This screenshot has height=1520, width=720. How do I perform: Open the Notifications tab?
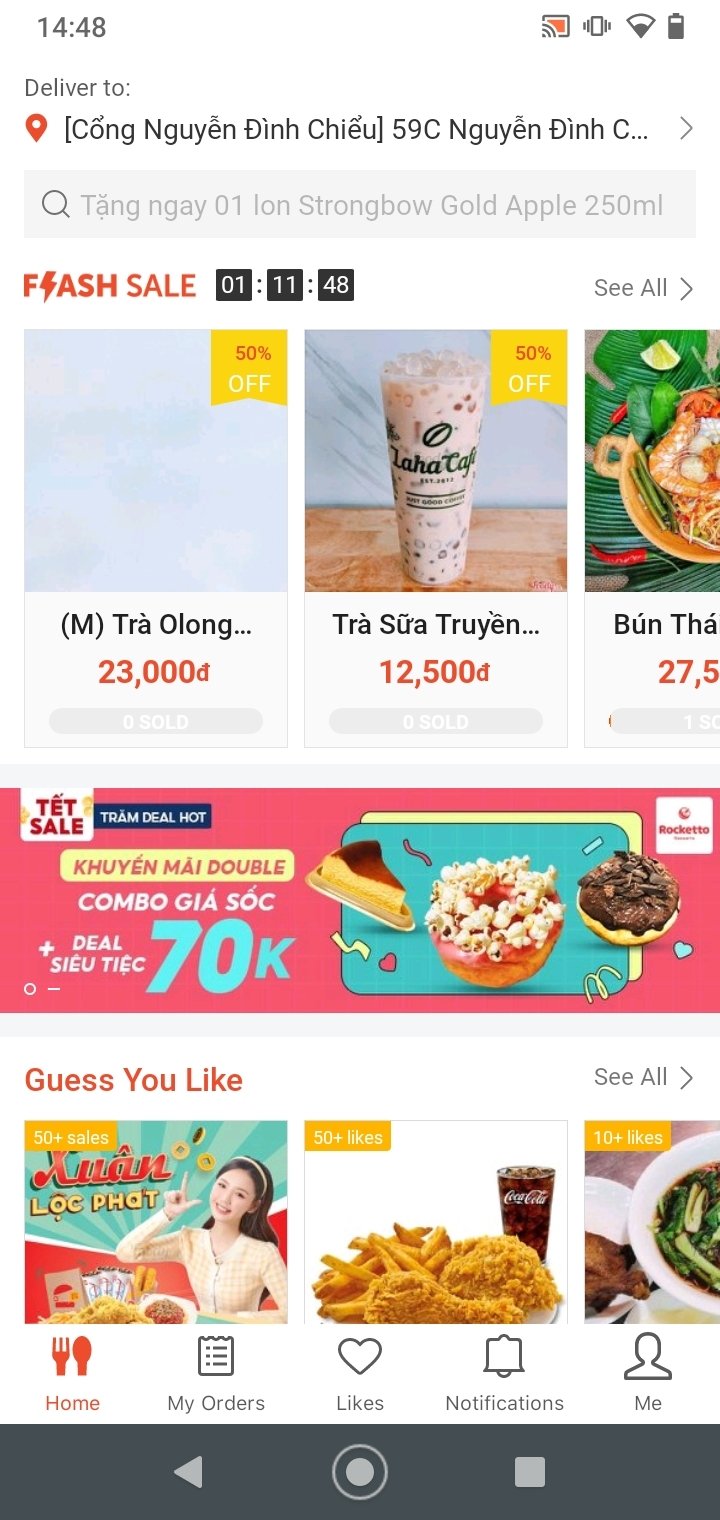[504, 1374]
